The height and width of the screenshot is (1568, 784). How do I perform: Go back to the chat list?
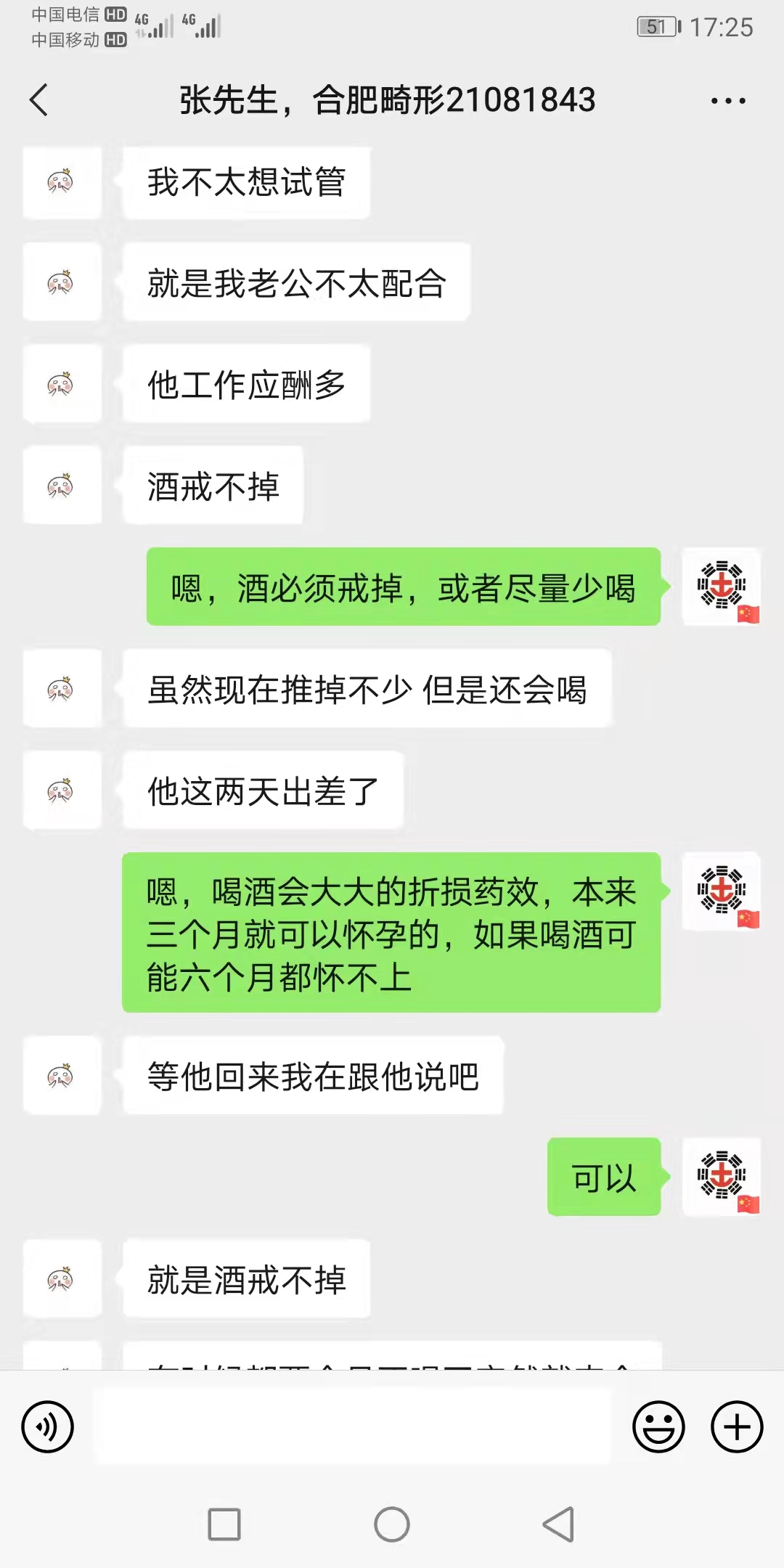[x=39, y=100]
